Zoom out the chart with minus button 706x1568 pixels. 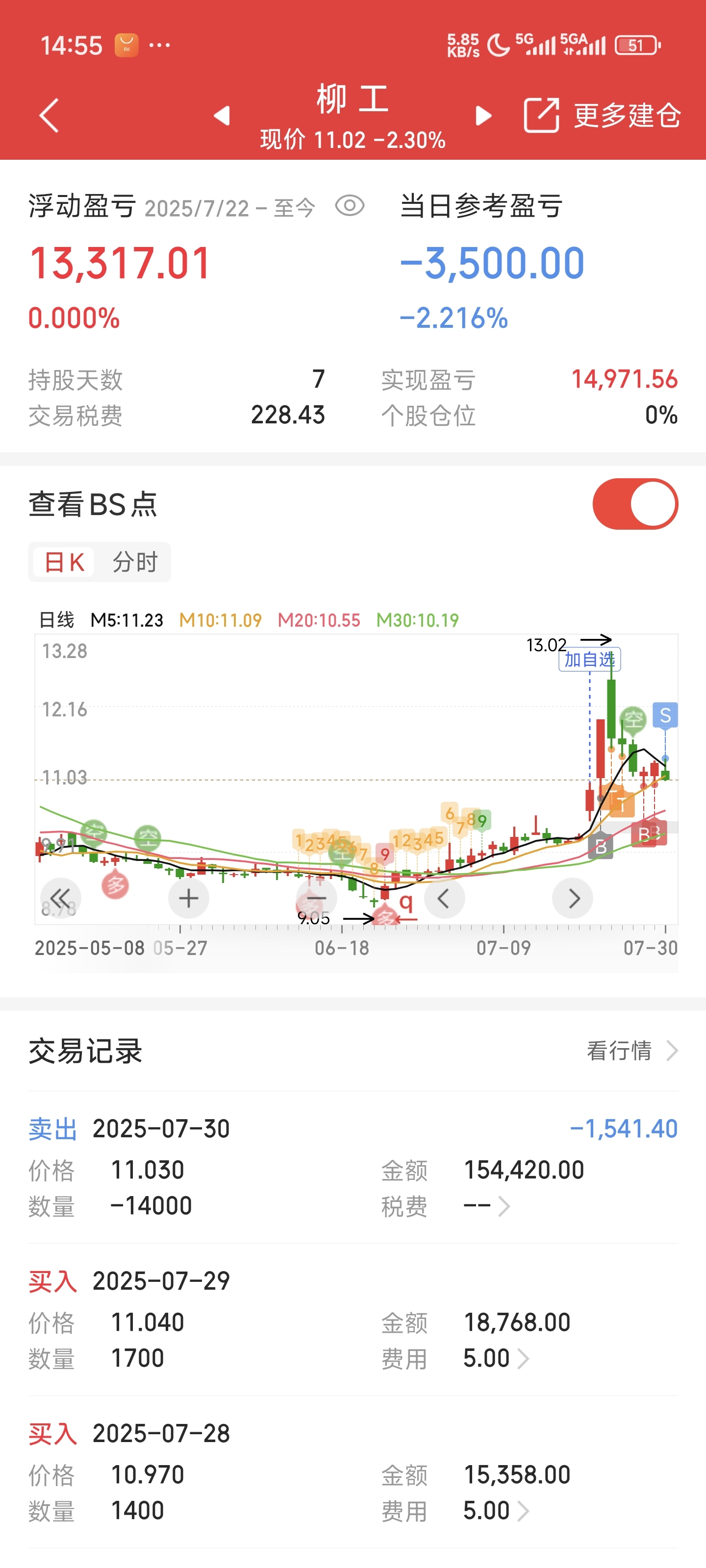coord(316,898)
